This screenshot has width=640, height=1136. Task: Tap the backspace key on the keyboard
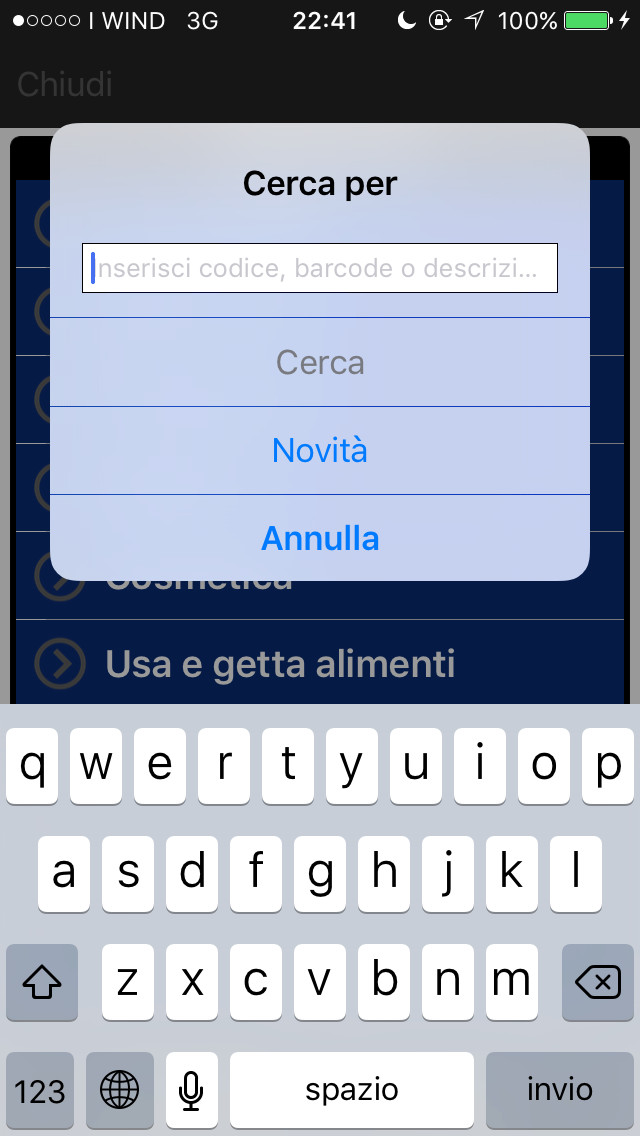(x=598, y=983)
